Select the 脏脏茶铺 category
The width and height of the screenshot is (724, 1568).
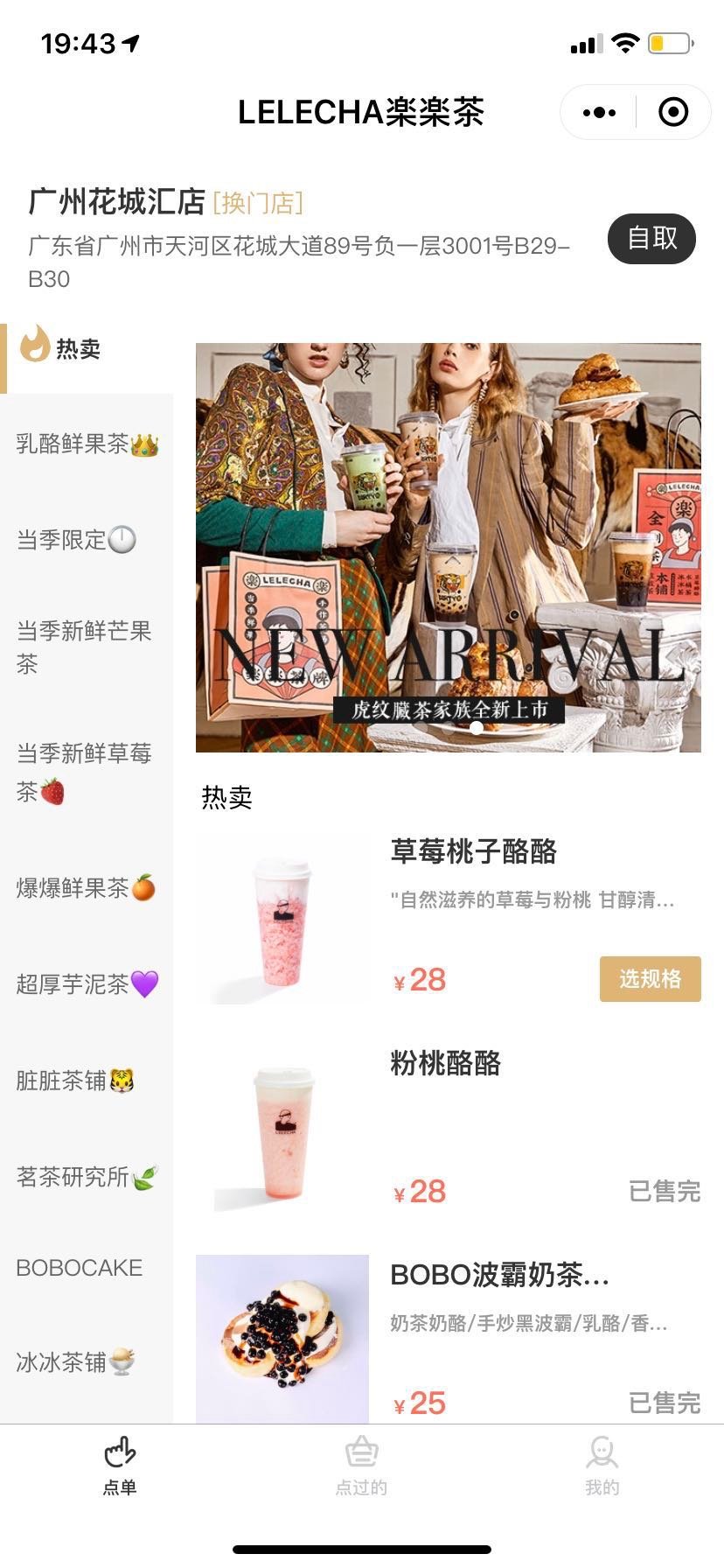[87, 1081]
